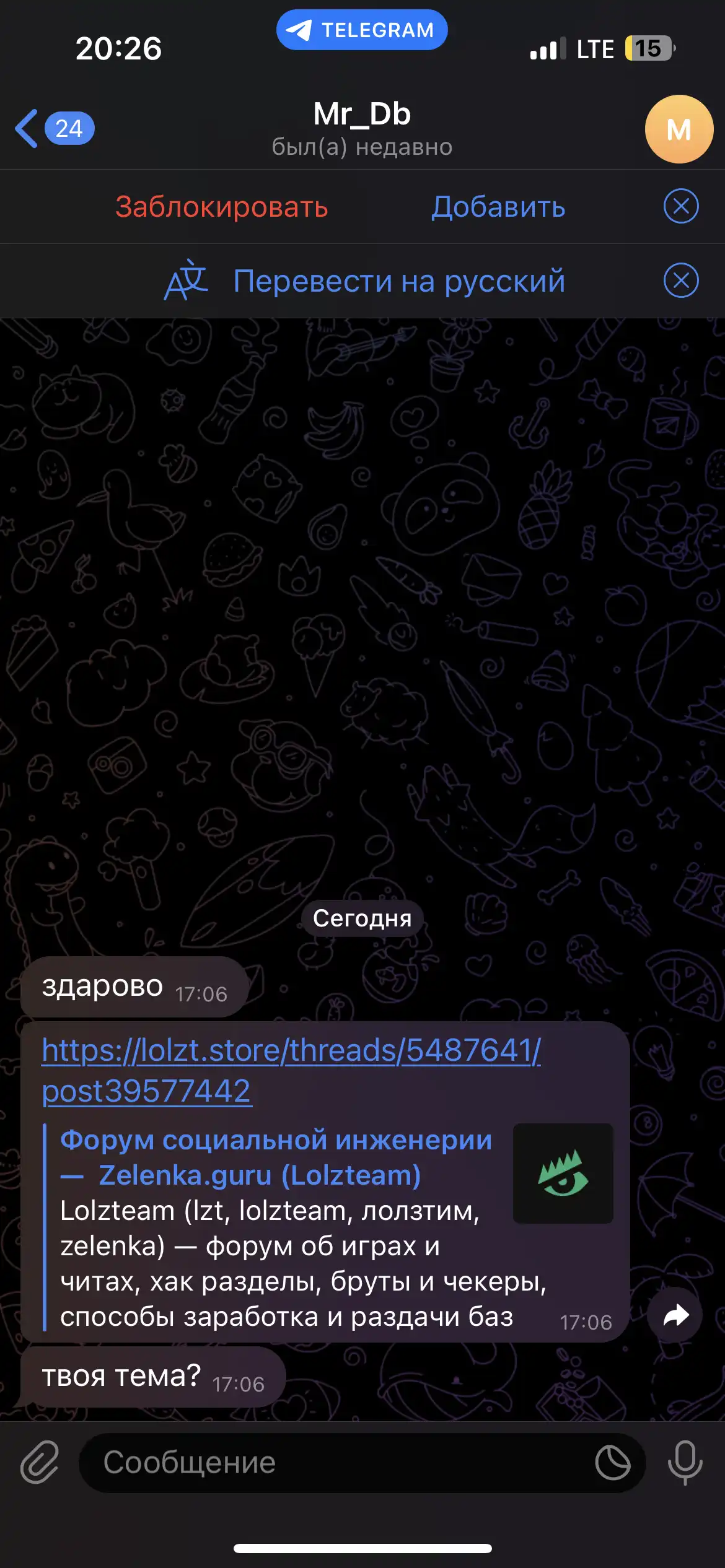
Task: Return to the previous app via the Telegram pill
Action: click(x=362, y=30)
